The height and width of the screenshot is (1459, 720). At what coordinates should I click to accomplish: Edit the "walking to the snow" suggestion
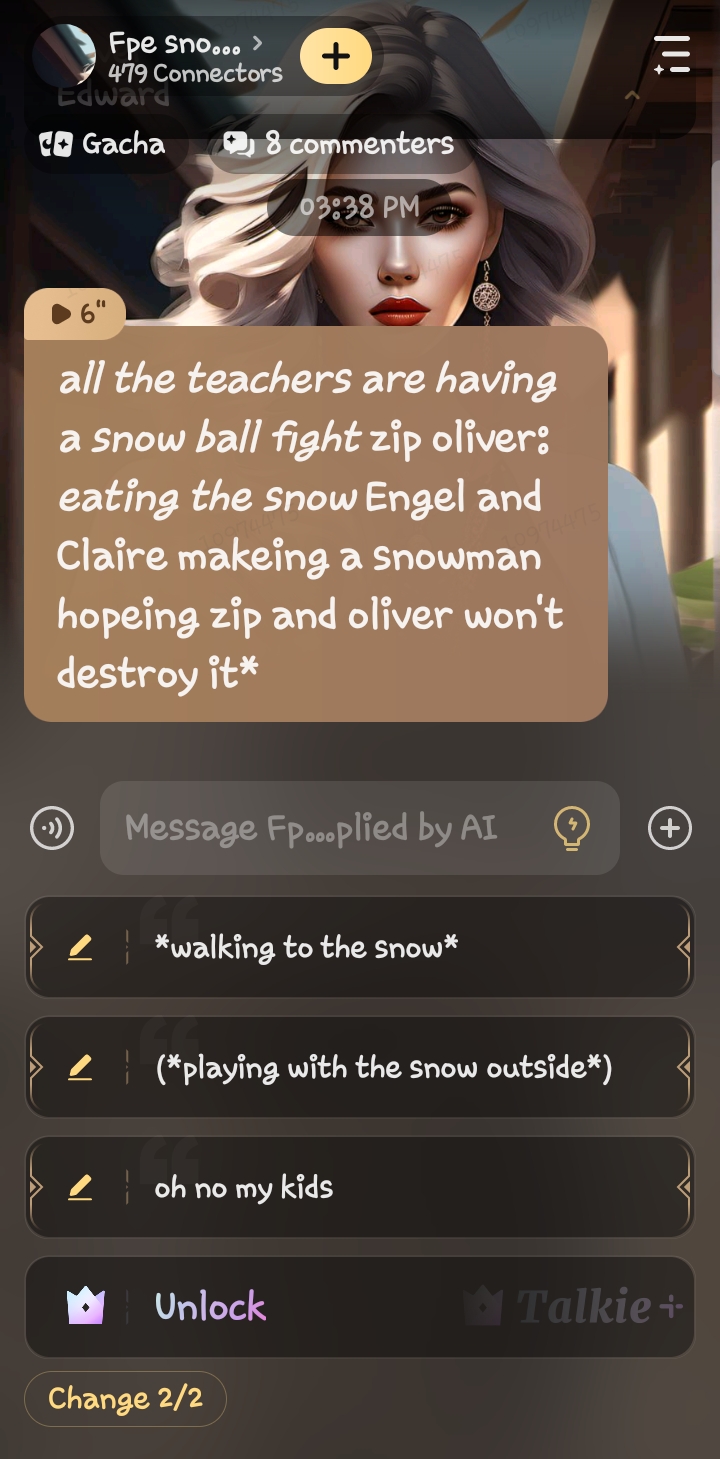(80, 947)
